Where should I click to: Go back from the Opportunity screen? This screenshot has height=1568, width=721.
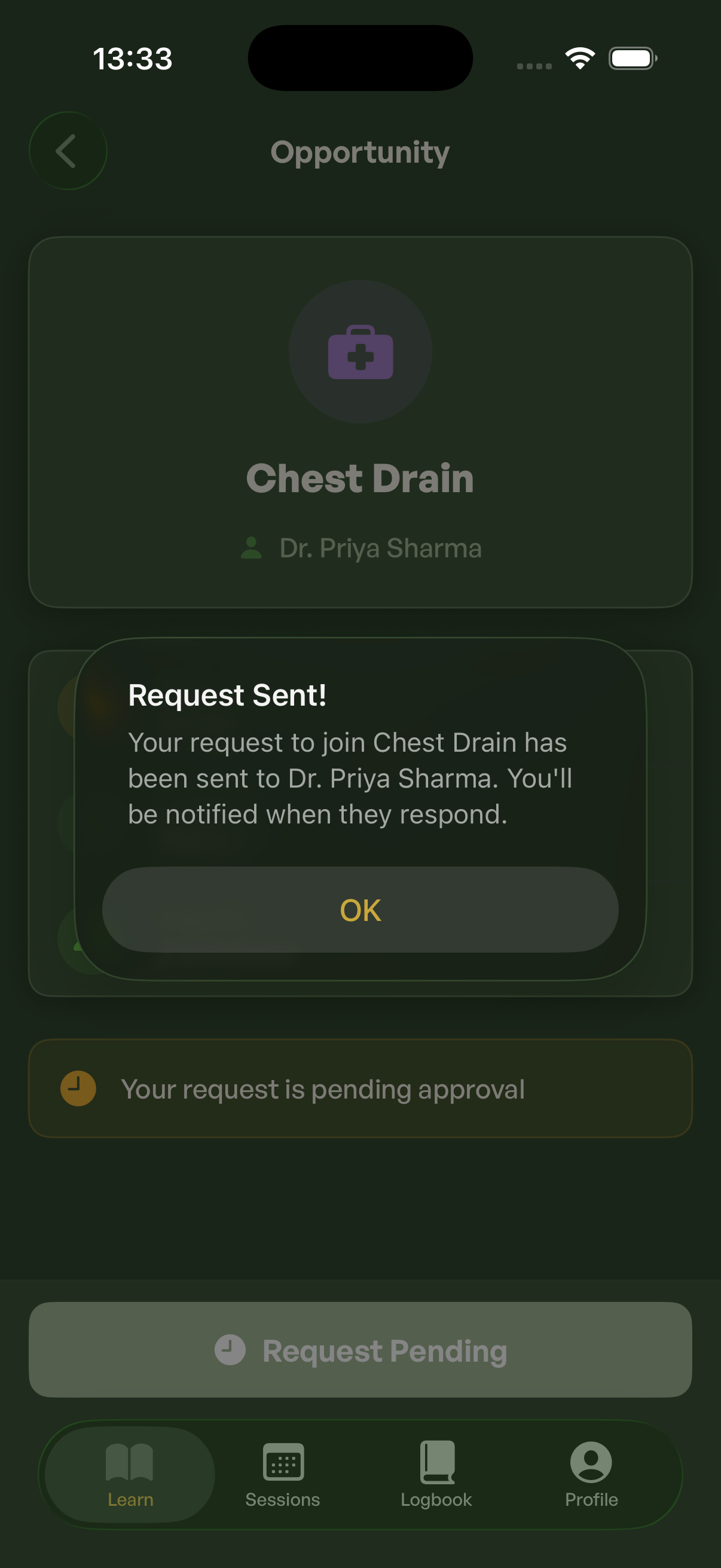[68, 151]
